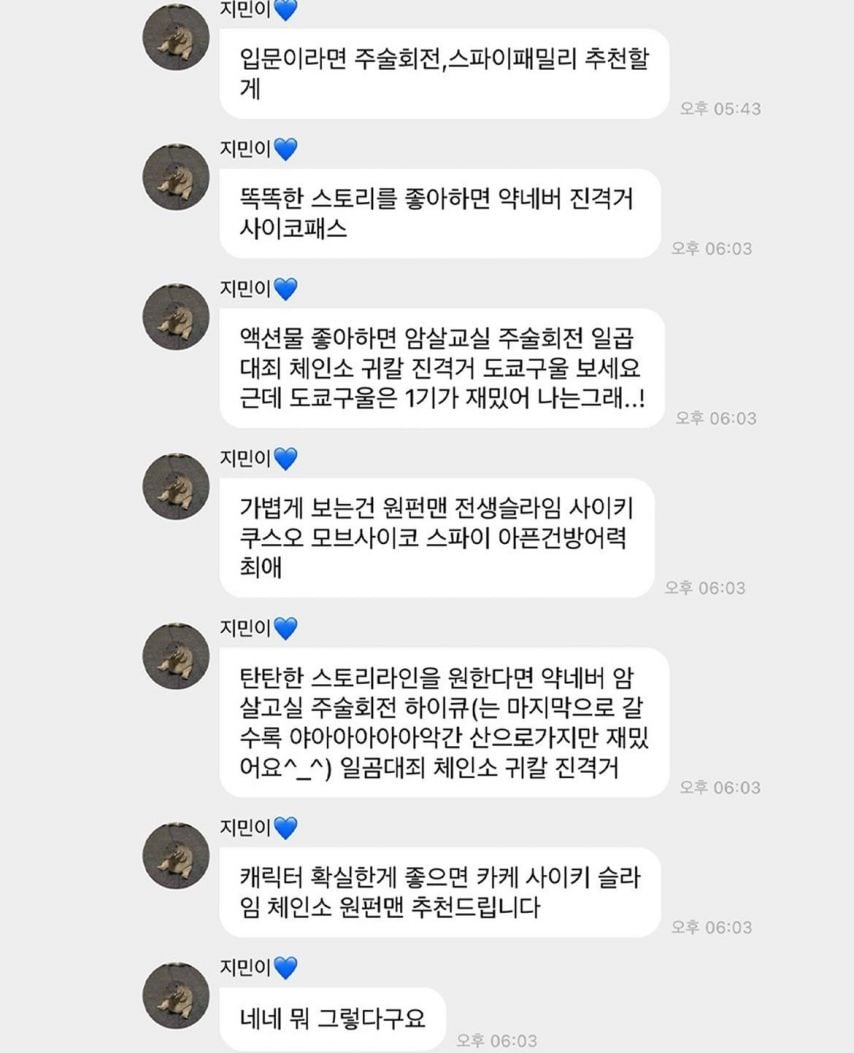The width and height of the screenshot is (854, 1053).
Task: Open 지민이's avatar beside the 입문이라면 message
Action: (176, 38)
